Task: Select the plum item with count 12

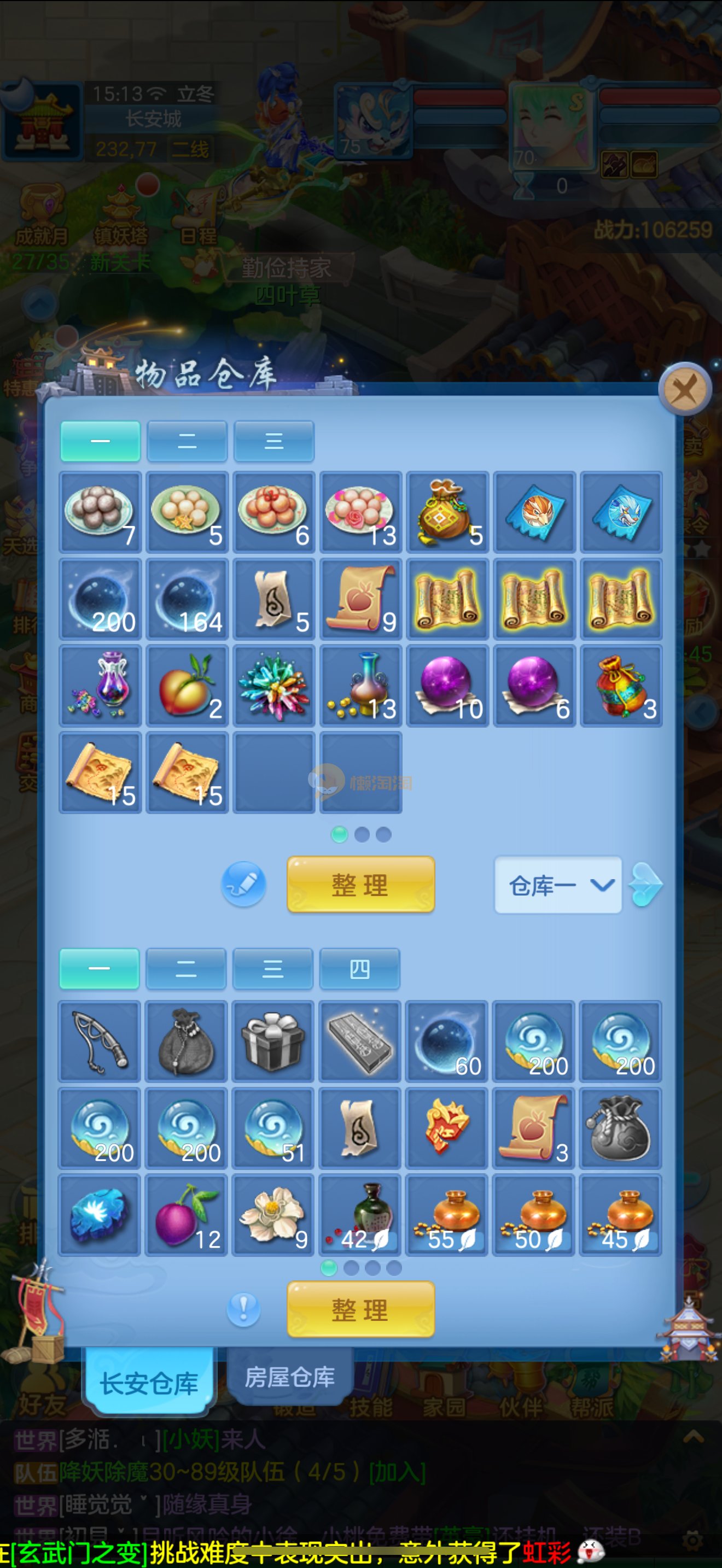Action: coord(187,1215)
